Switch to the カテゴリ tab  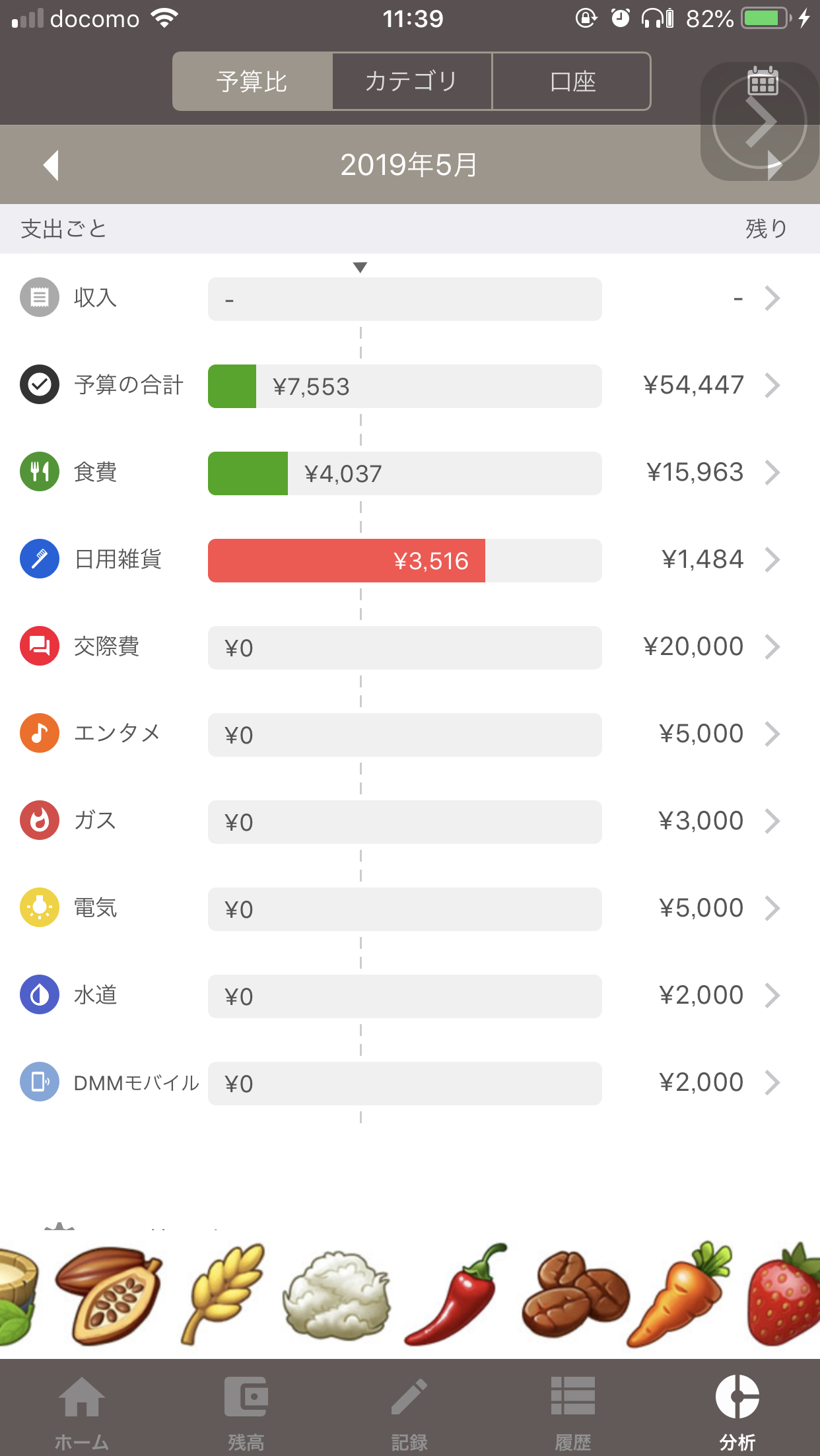[x=411, y=81]
